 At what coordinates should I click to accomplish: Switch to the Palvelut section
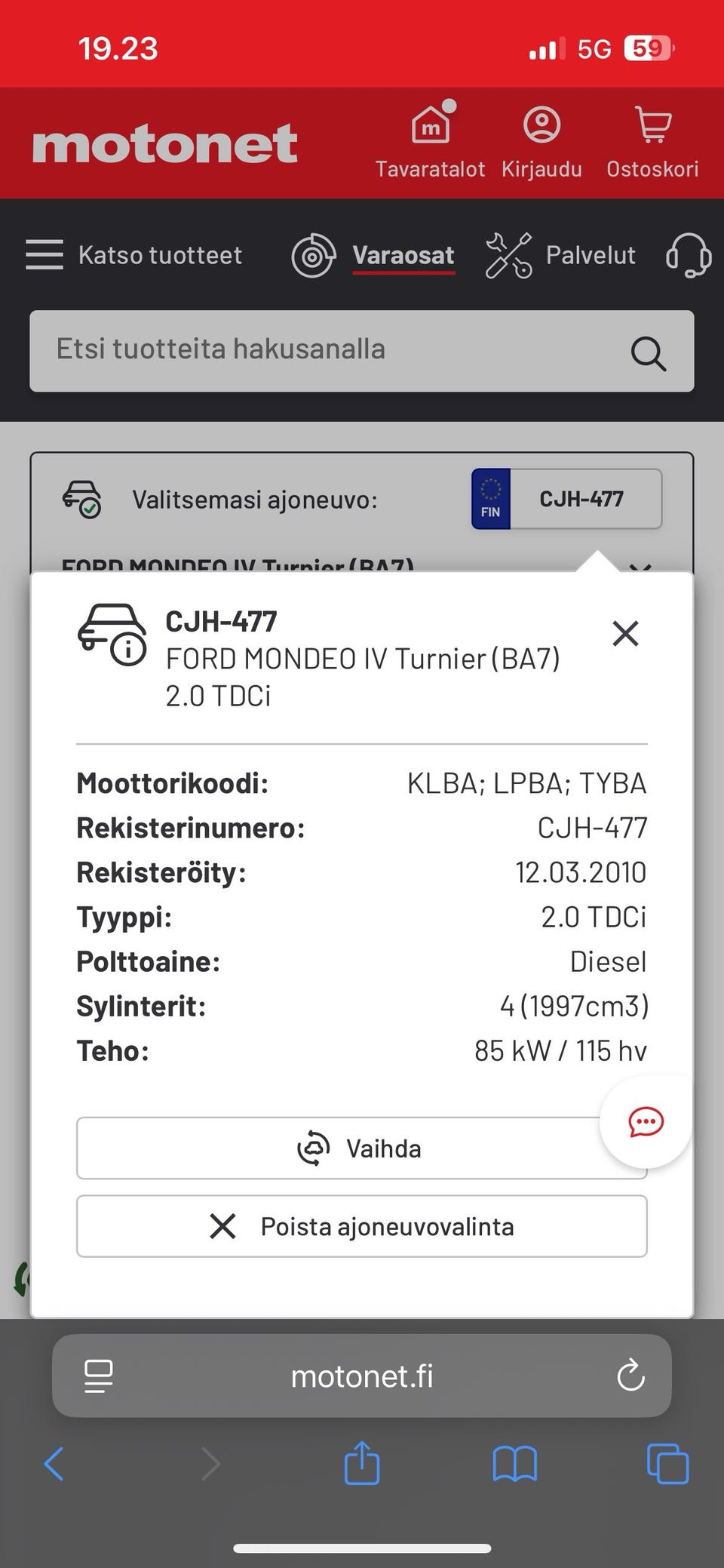562,255
